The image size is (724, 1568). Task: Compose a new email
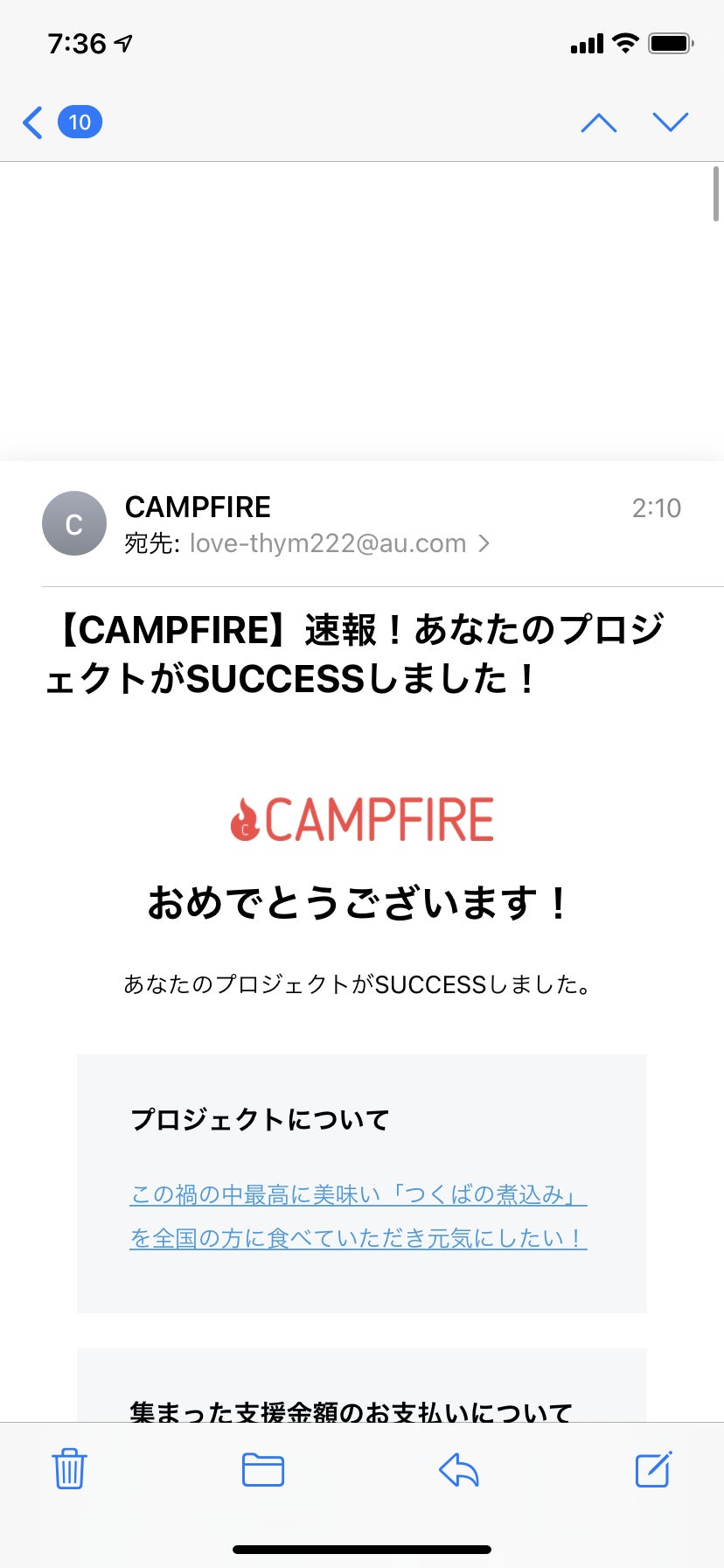tap(653, 1469)
